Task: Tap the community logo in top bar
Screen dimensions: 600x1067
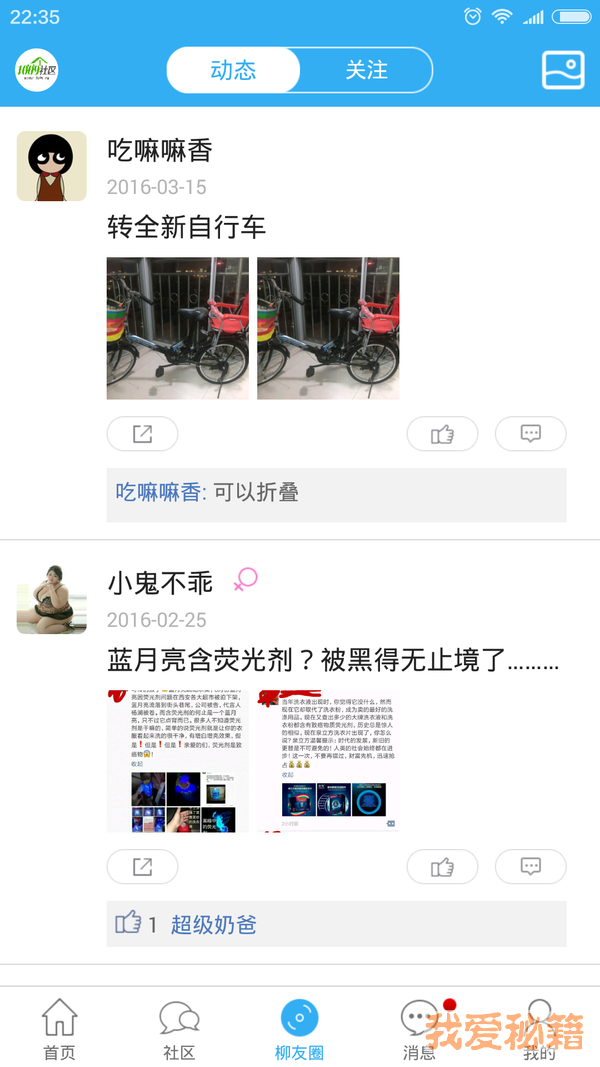Action: pos(37,70)
